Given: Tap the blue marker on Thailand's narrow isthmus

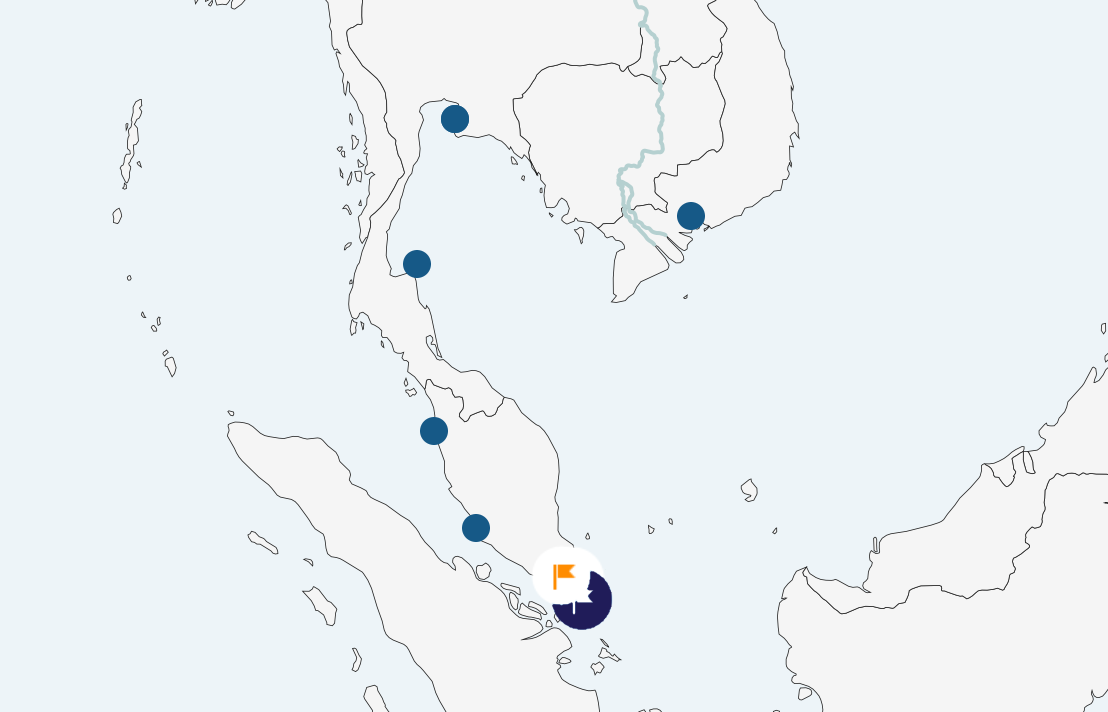Looking at the screenshot, I should click(417, 264).
